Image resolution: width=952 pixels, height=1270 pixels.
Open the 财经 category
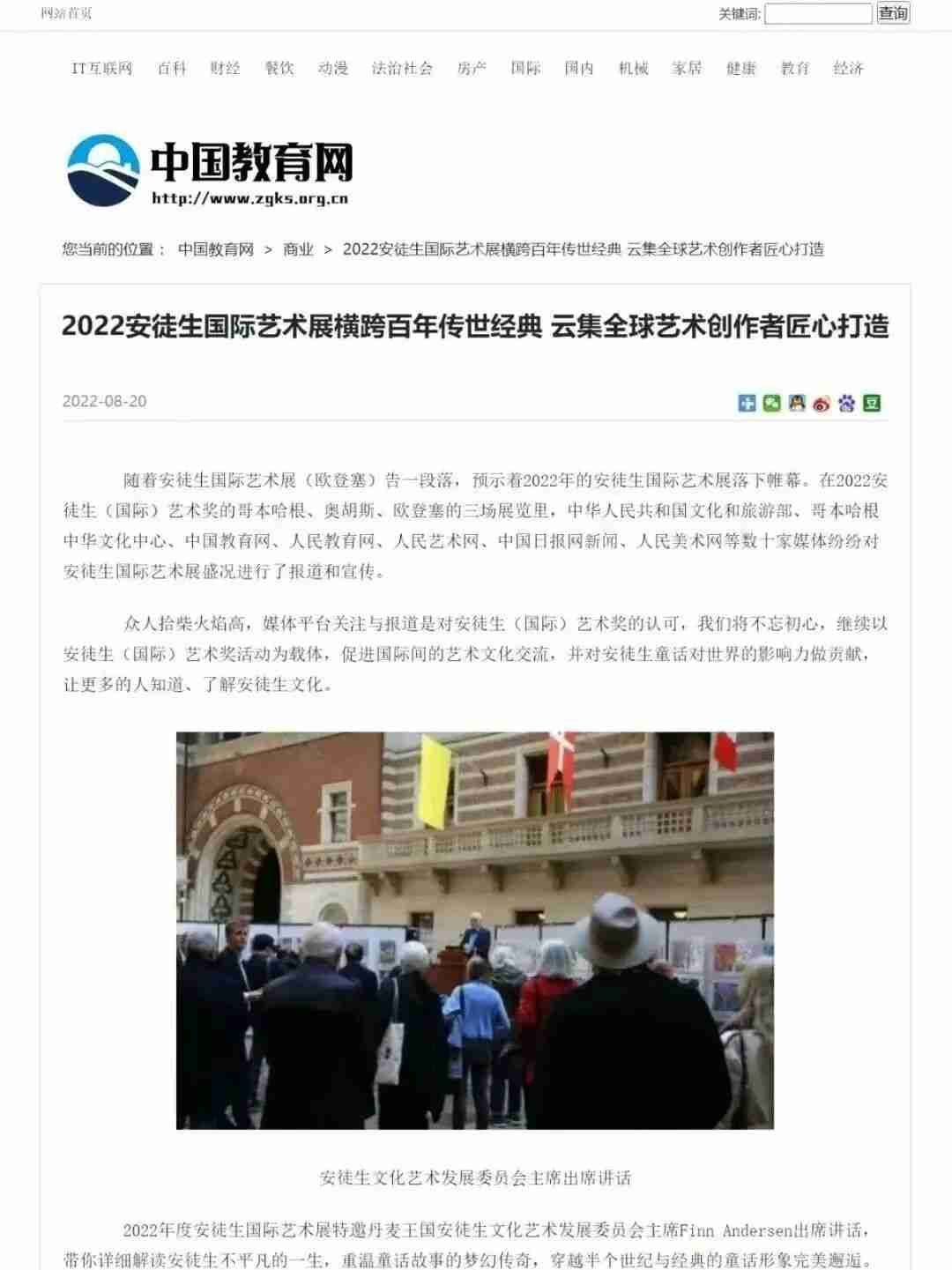226,68
